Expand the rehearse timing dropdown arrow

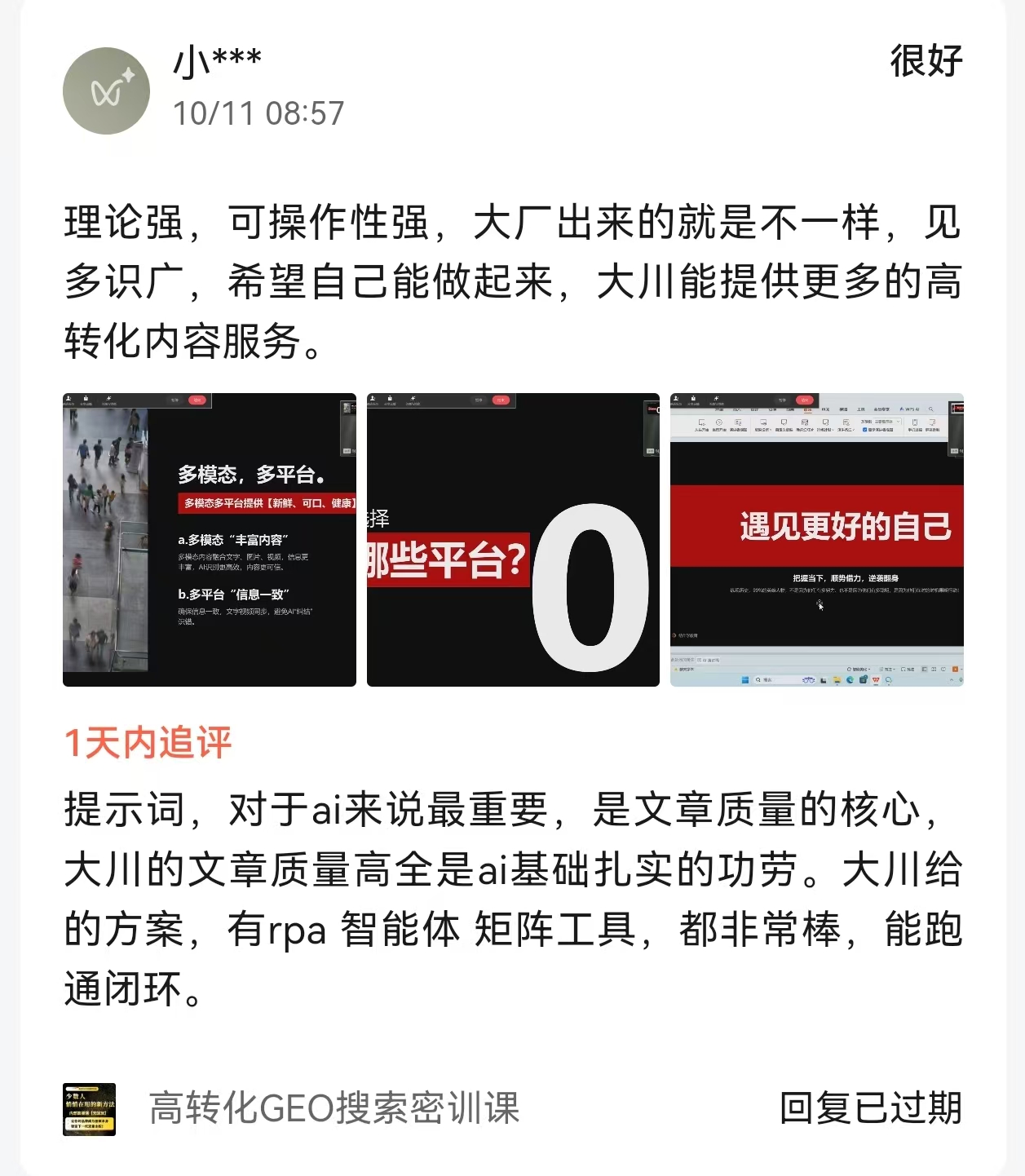833,430
